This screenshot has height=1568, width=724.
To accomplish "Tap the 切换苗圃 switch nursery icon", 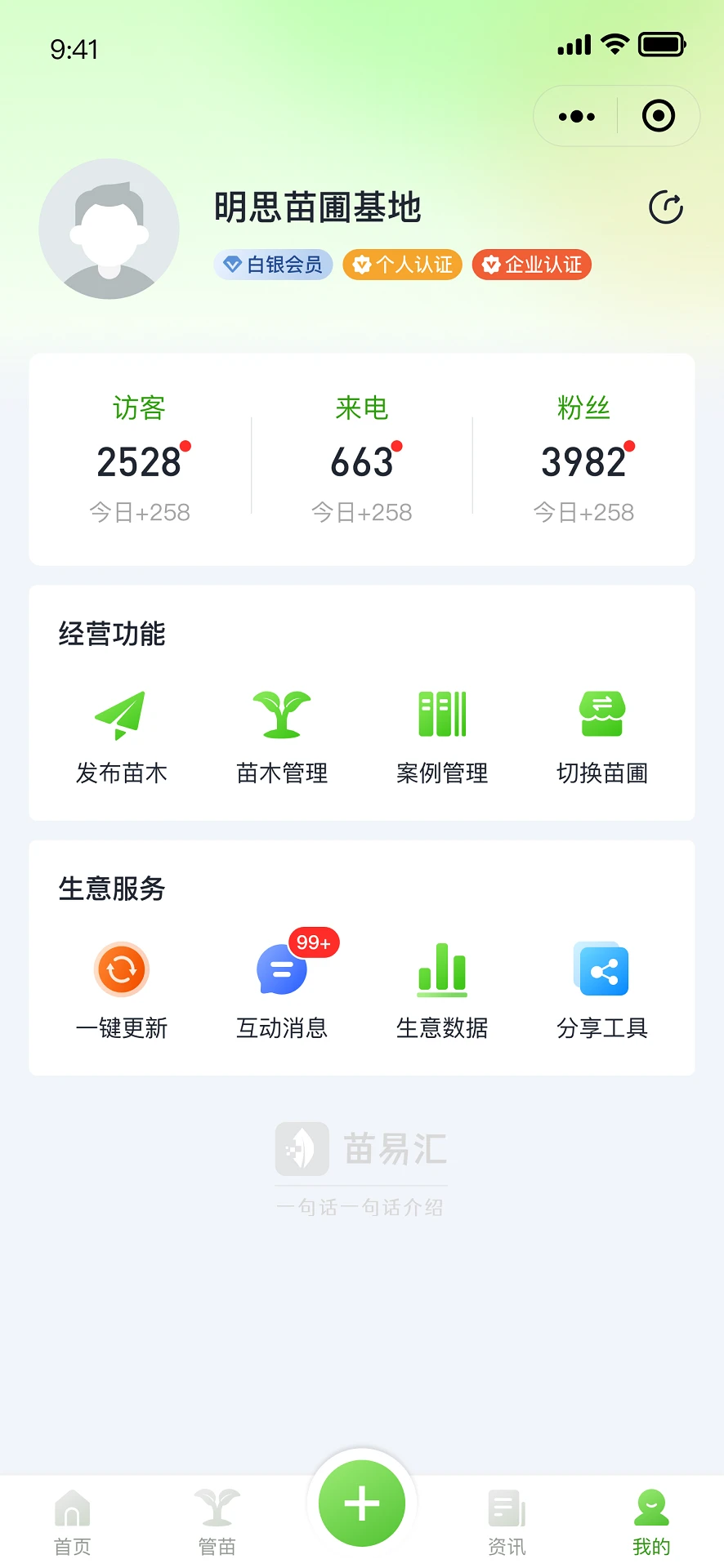I will 601,715.
